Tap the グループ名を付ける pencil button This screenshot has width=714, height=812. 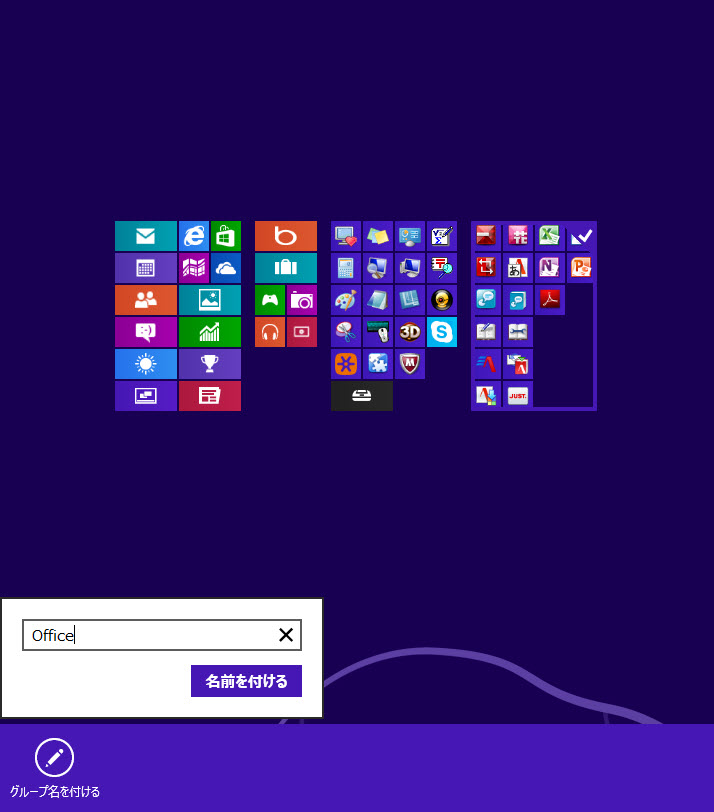point(54,758)
